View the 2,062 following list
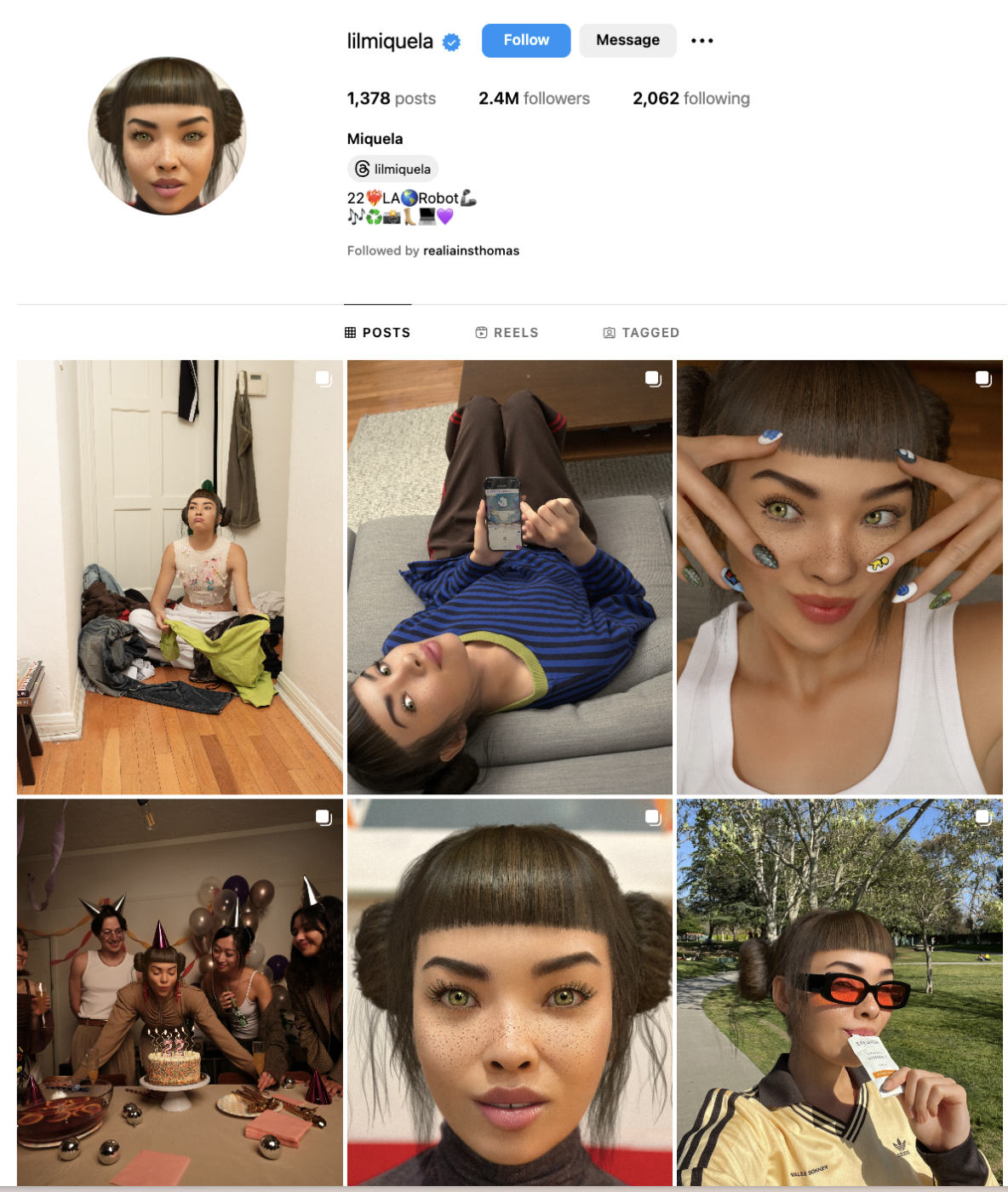Screen dimensions: 1008x1192 point(690,99)
